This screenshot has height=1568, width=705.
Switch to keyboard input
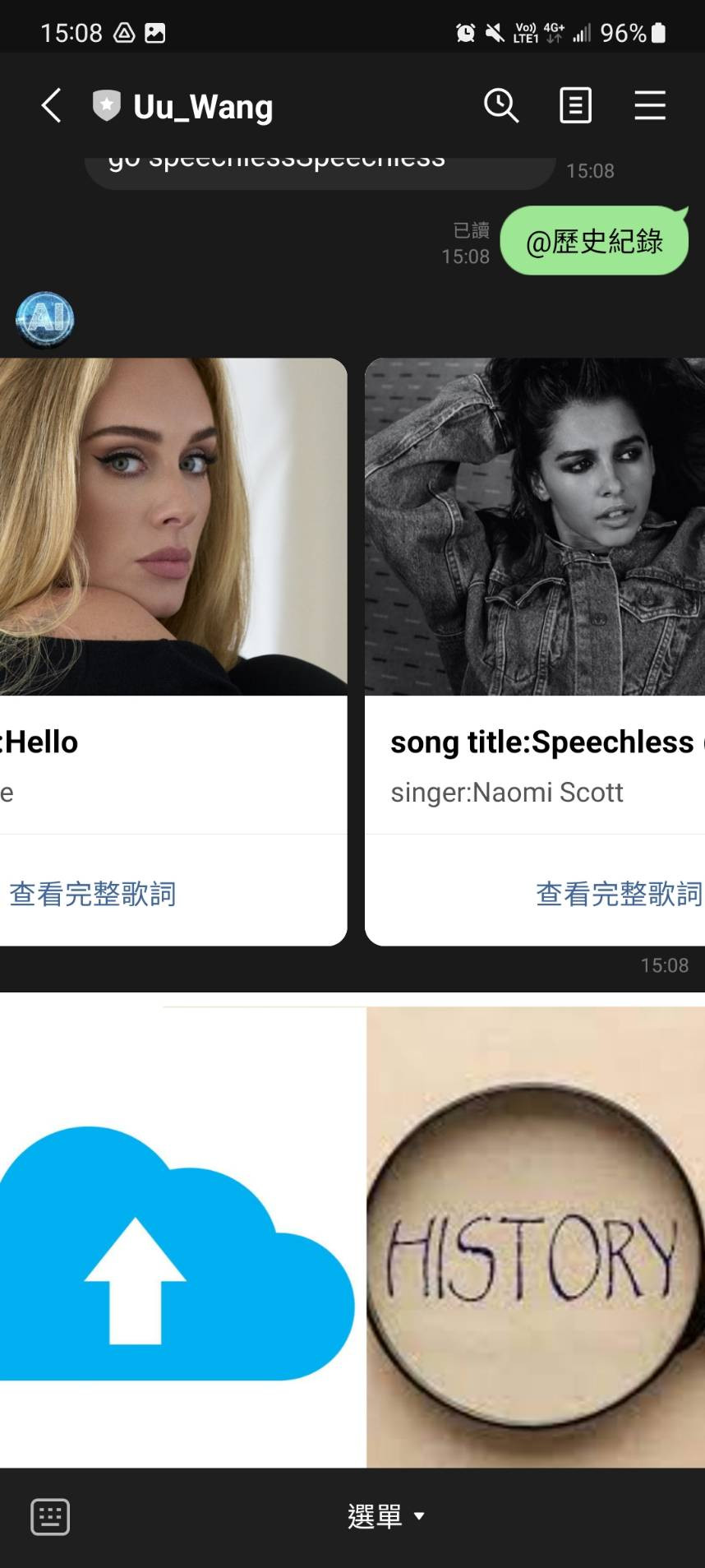[50, 1517]
